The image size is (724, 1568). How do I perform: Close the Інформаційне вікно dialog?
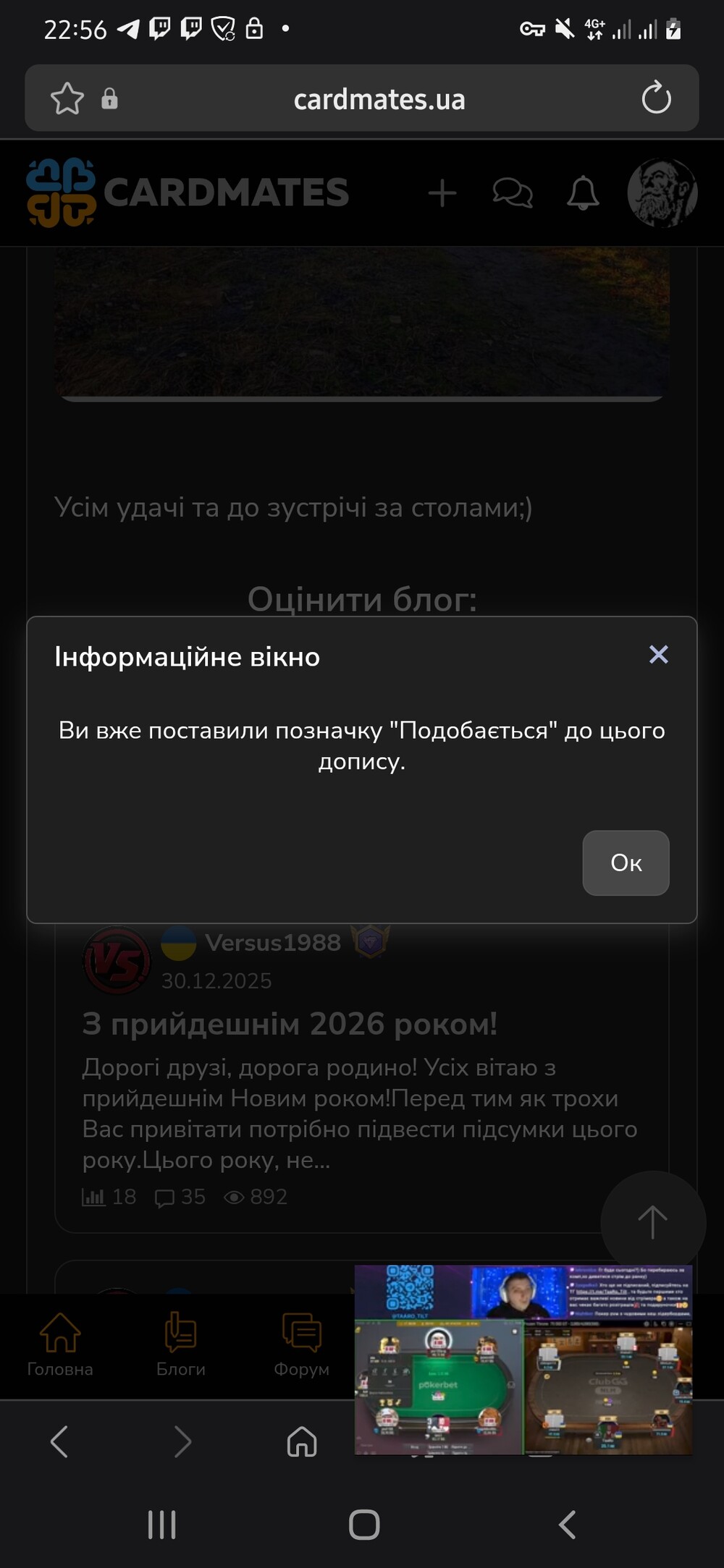pyautogui.click(x=658, y=655)
